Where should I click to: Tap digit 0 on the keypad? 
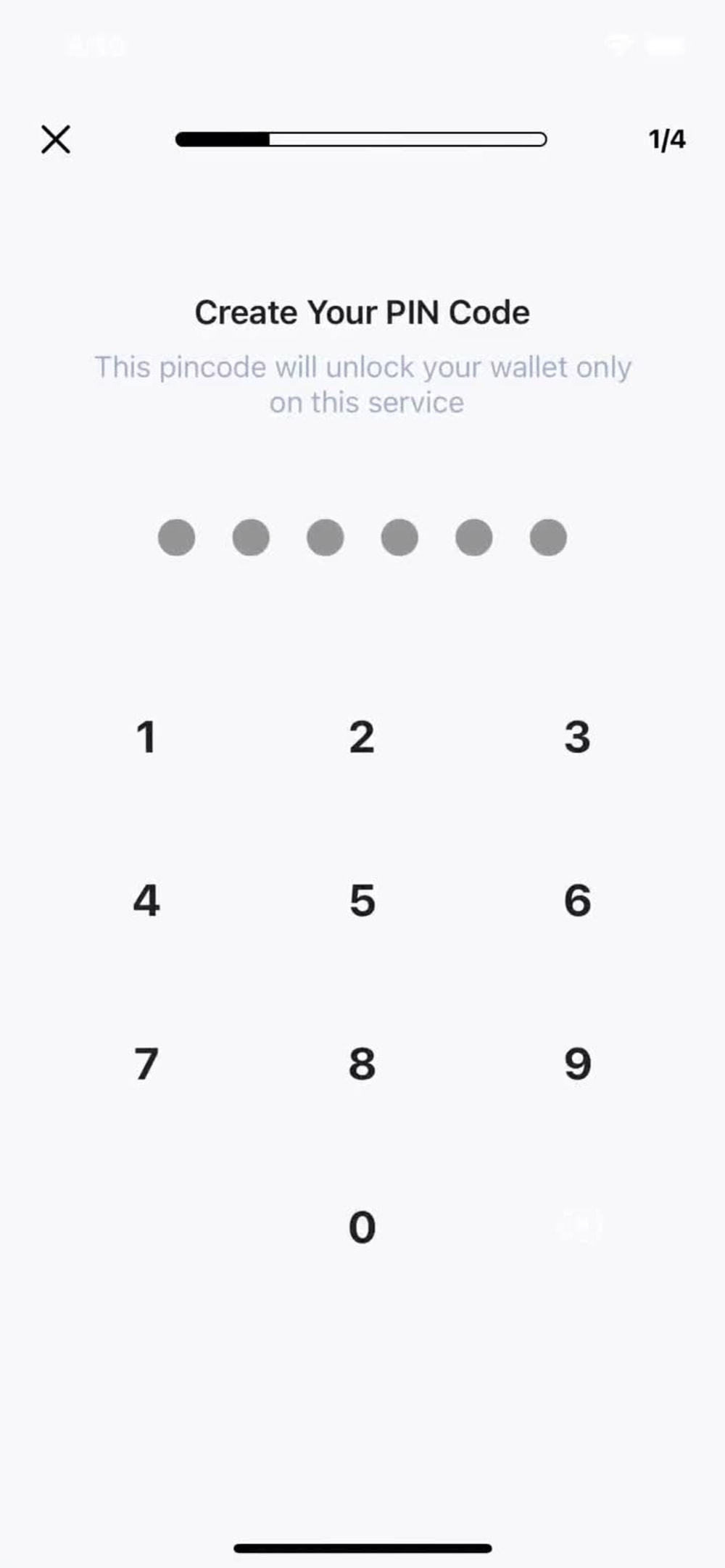(x=361, y=1226)
